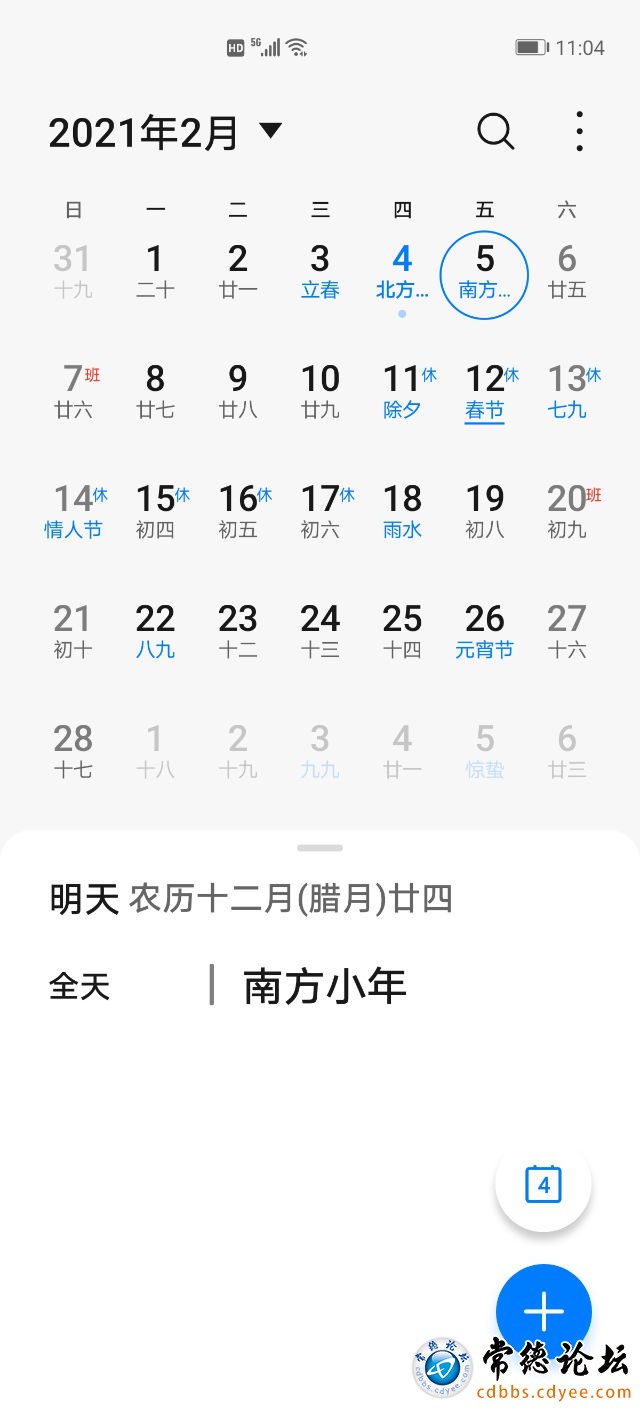640x1408 pixels.
Task: Select February 4 北方小年
Action: (x=402, y=272)
